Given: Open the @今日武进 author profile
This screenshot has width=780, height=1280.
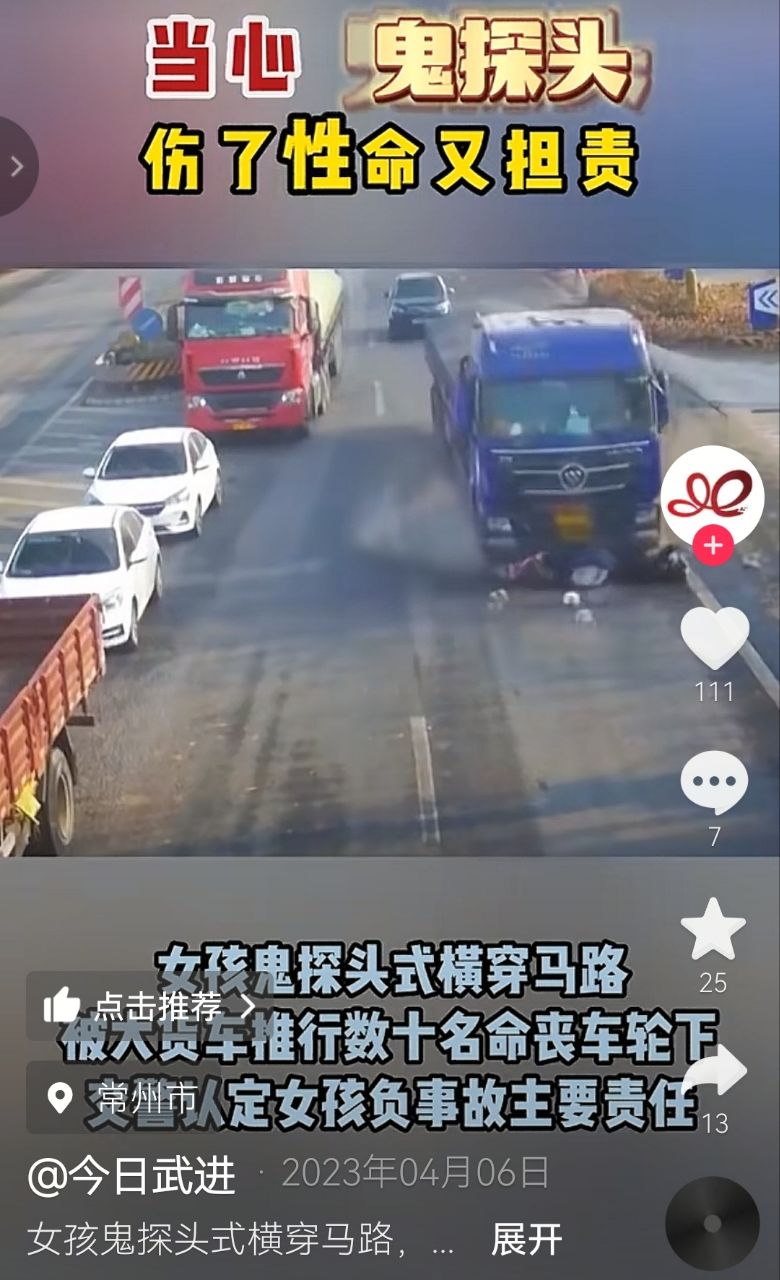Looking at the screenshot, I should pyautogui.click(x=132, y=1175).
